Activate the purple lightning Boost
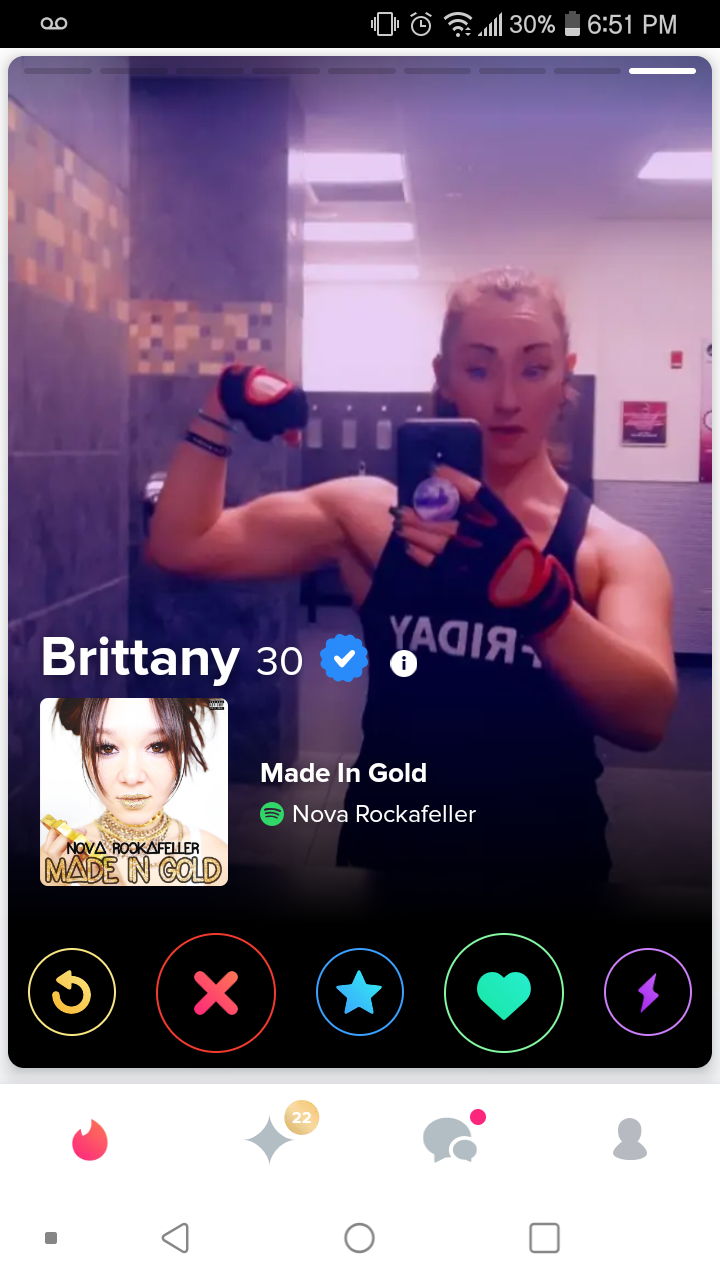This screenshot has height=1280, width=720. [648, 992]
